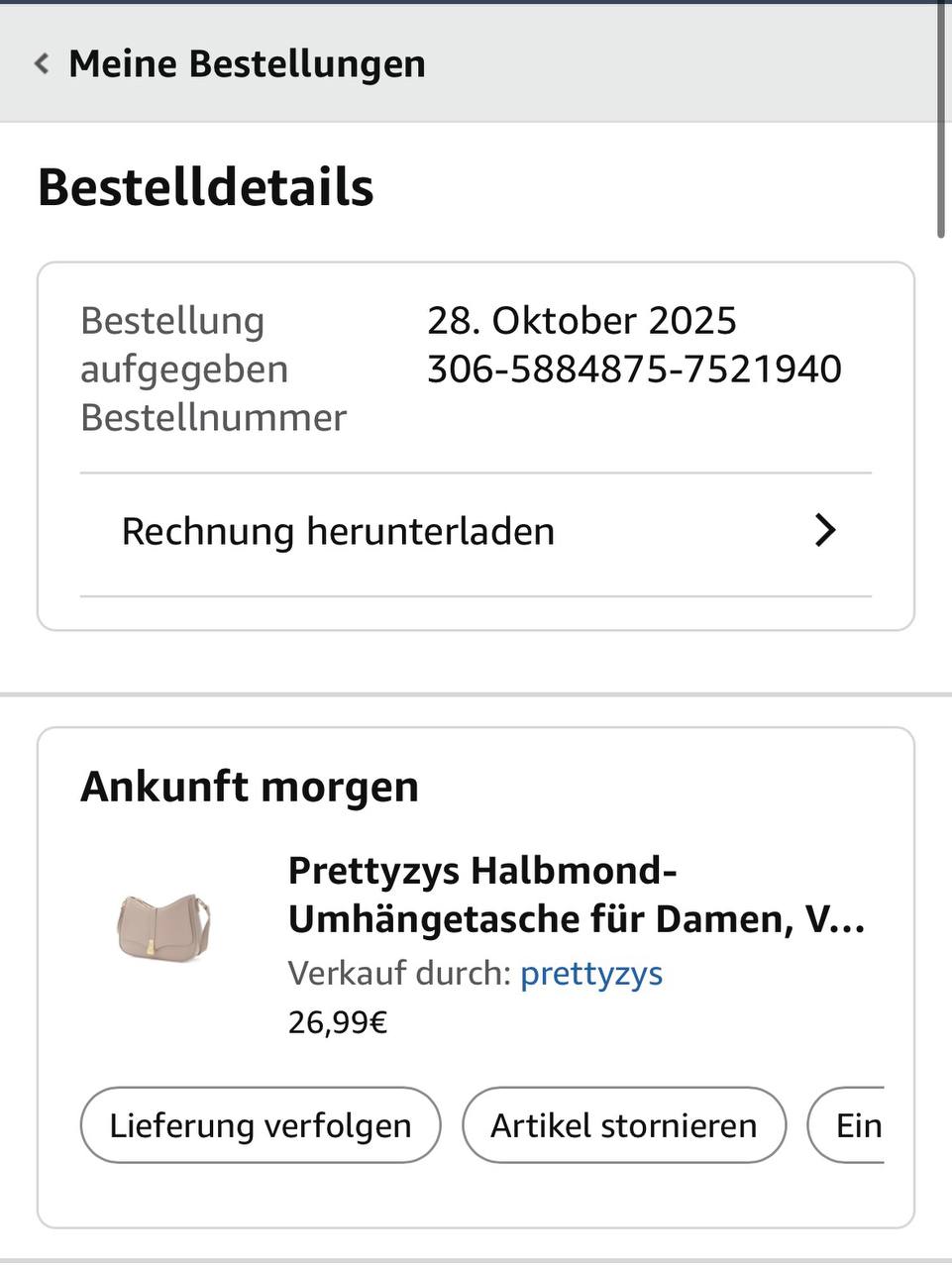Open the prettyzys seller link

pos(590,973)
